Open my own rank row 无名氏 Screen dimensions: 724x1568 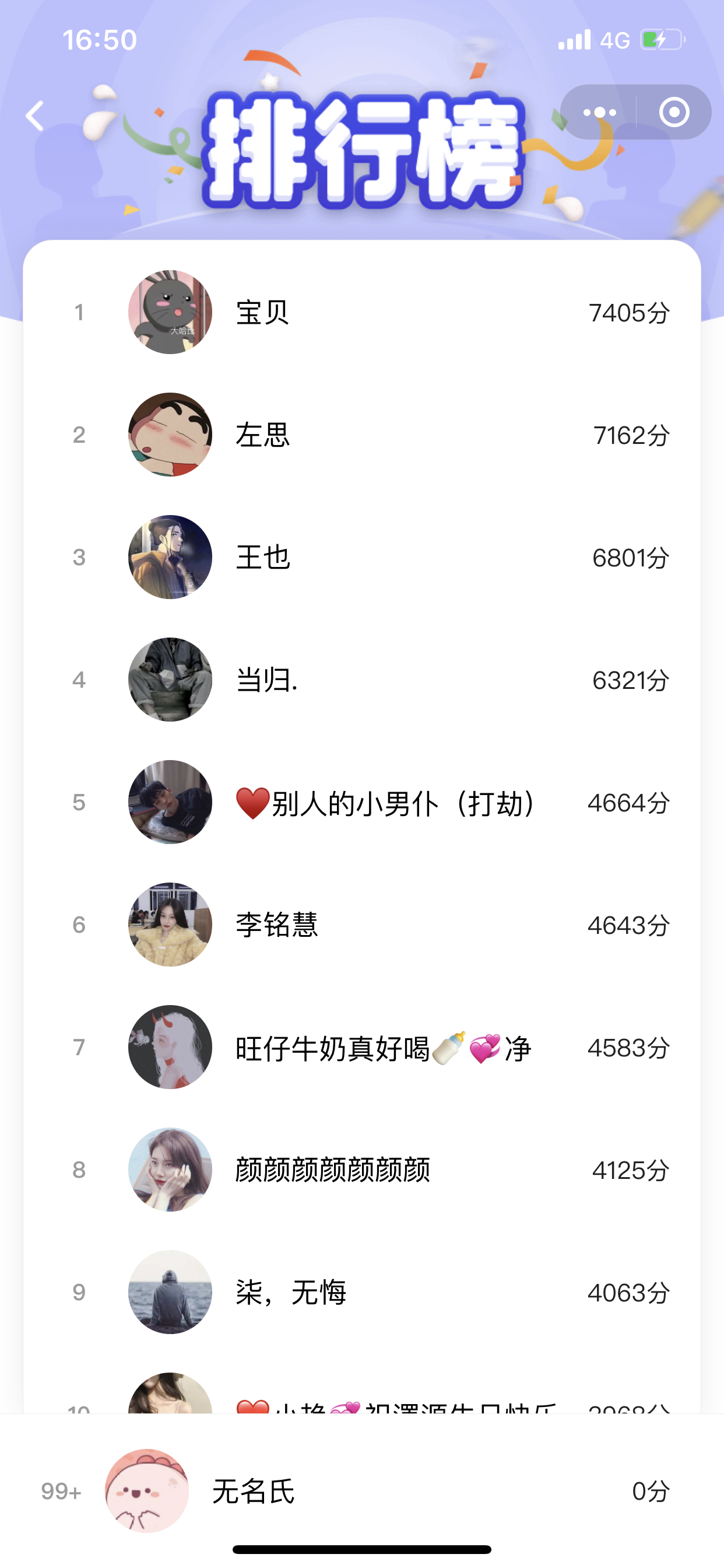[362, 1490]
